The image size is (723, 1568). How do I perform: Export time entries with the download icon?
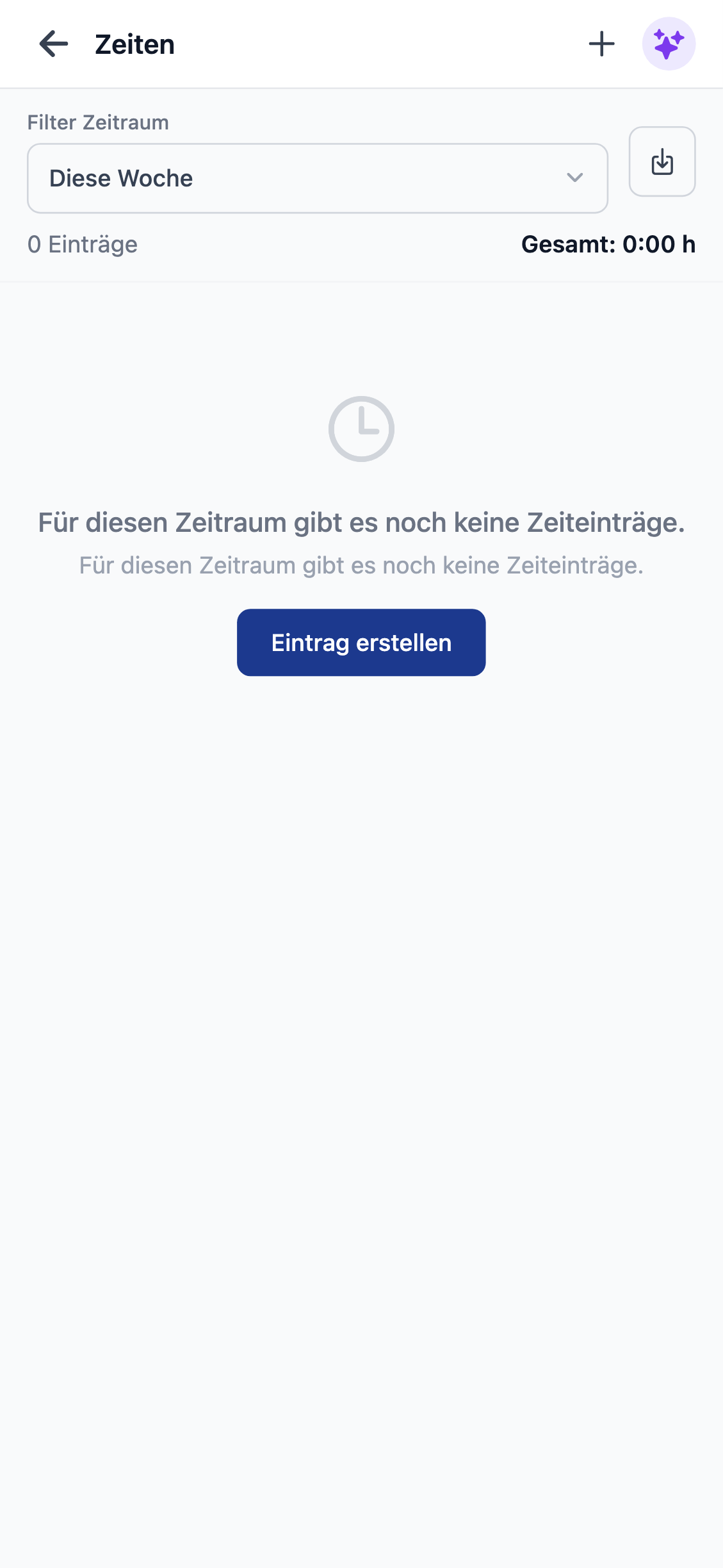pyautogui.click(x=662, y=161)
